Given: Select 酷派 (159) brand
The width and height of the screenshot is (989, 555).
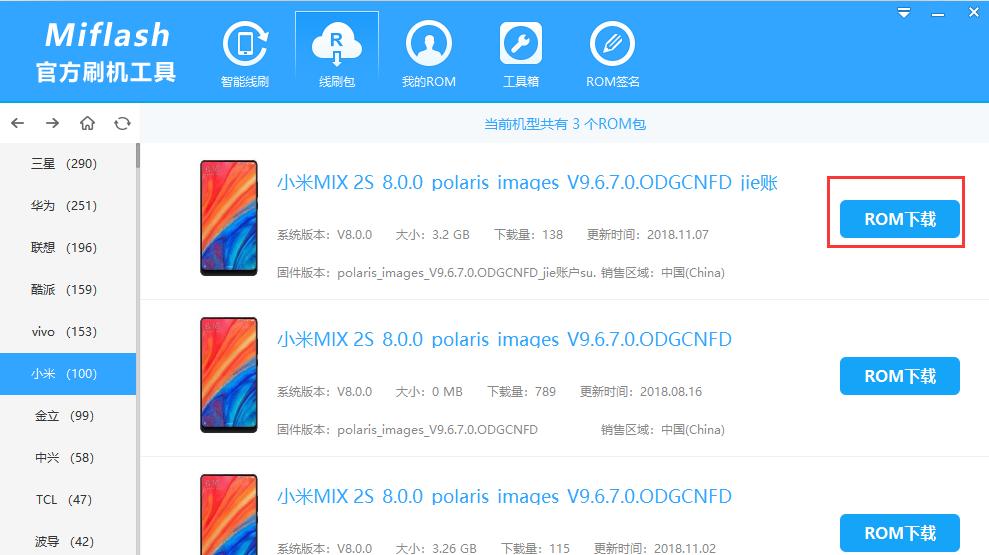Looking at the screenshot, I should click(65, 290).
